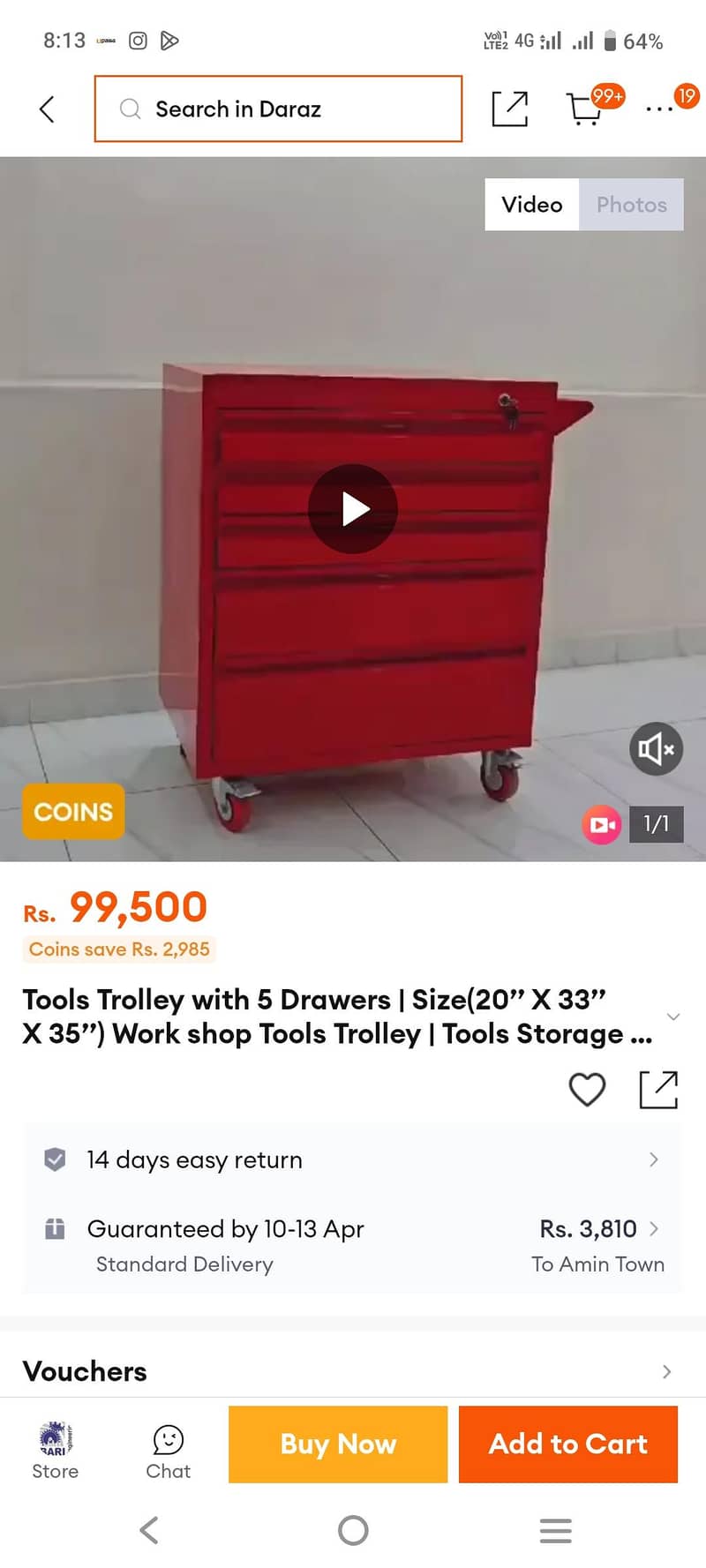Tap the COINS badge on the video
Screen dimensions: 706x1568
pos(72,811)
